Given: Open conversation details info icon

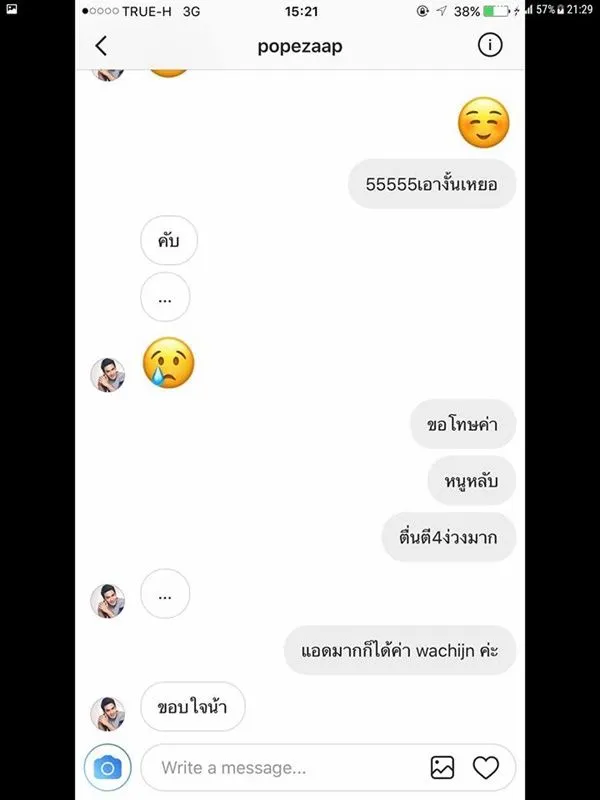Looking at the screenshot, I should pyautogui.click(x=490, y=46).
